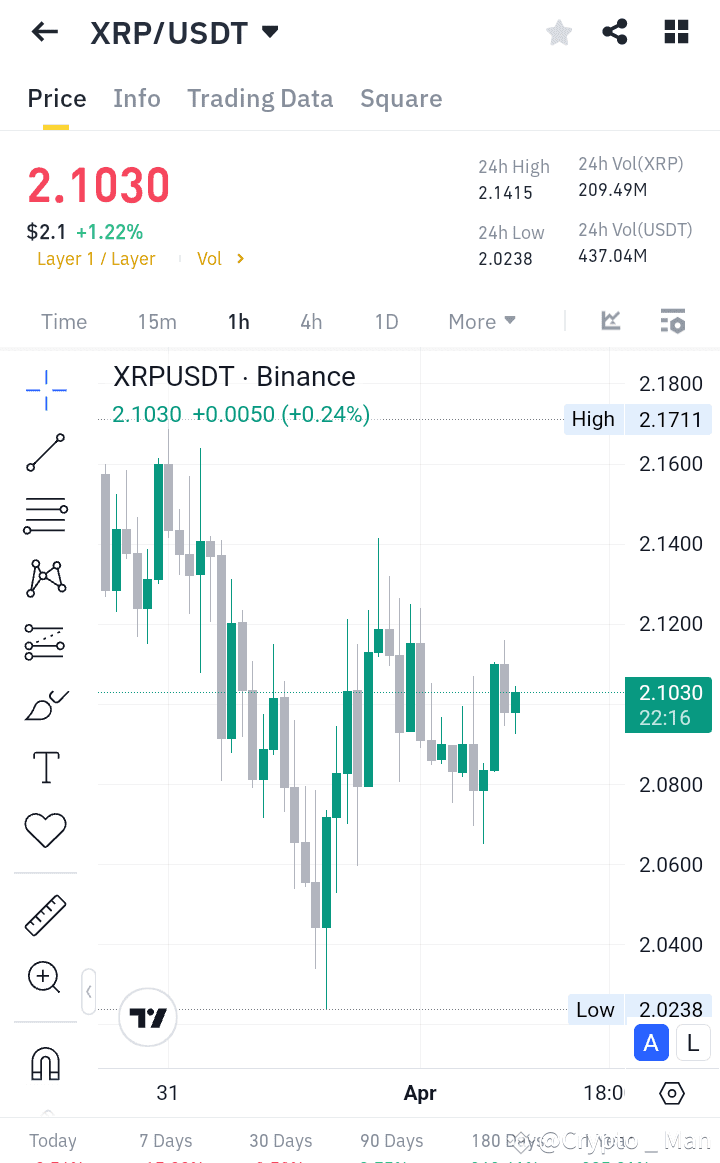
Task: Tap the Share icon
Action: click(615, 31)
